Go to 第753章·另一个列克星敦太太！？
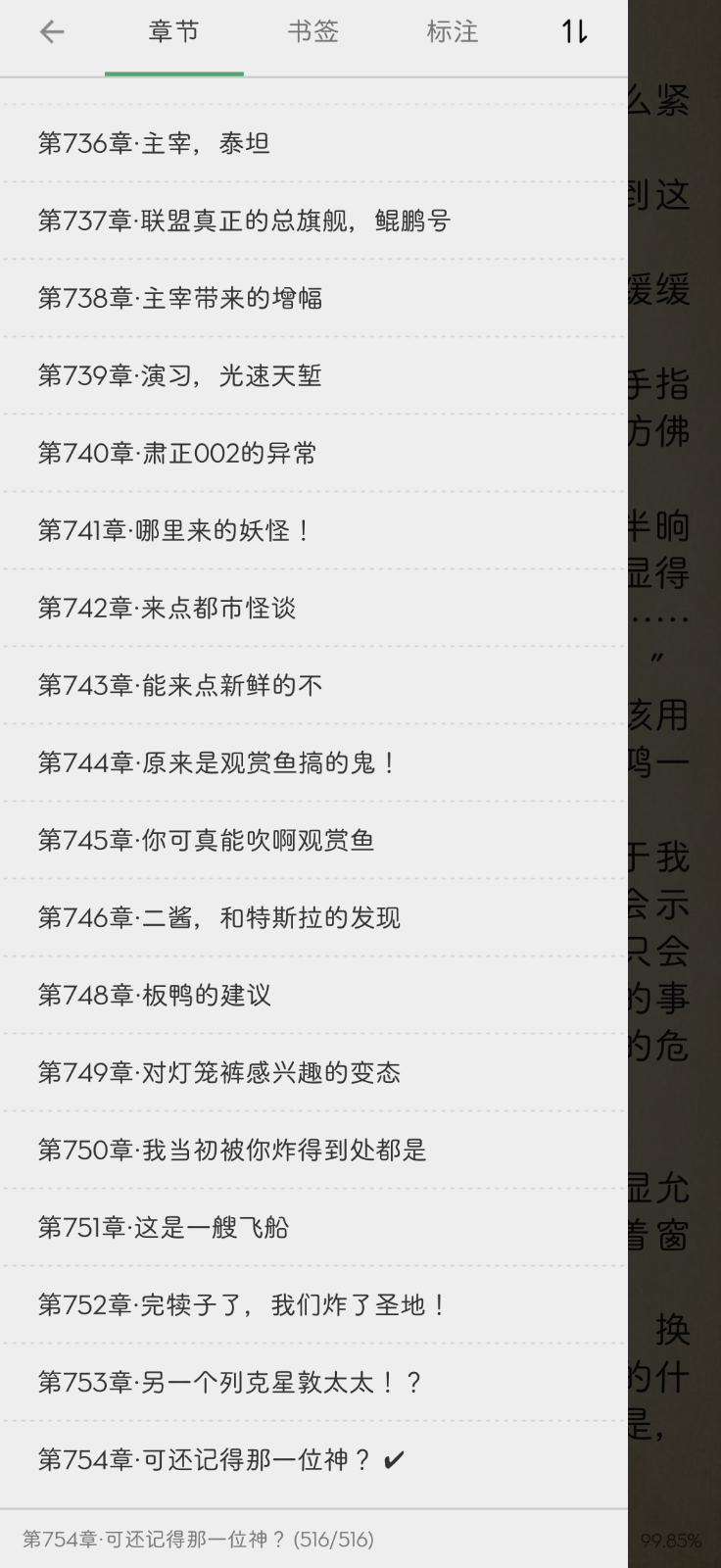The image size is (721, 1568). pos(229,1383)
